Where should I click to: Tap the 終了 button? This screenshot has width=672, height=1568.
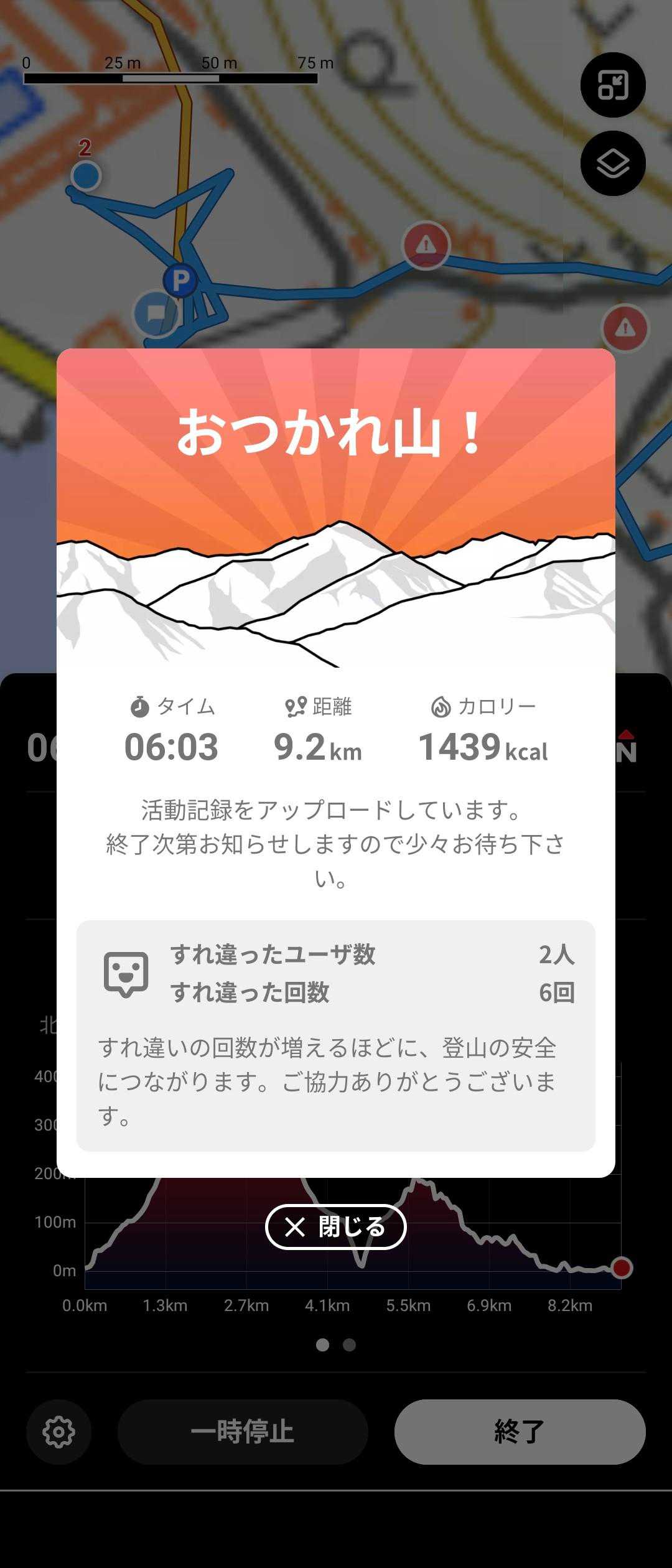pos(520,1432)
